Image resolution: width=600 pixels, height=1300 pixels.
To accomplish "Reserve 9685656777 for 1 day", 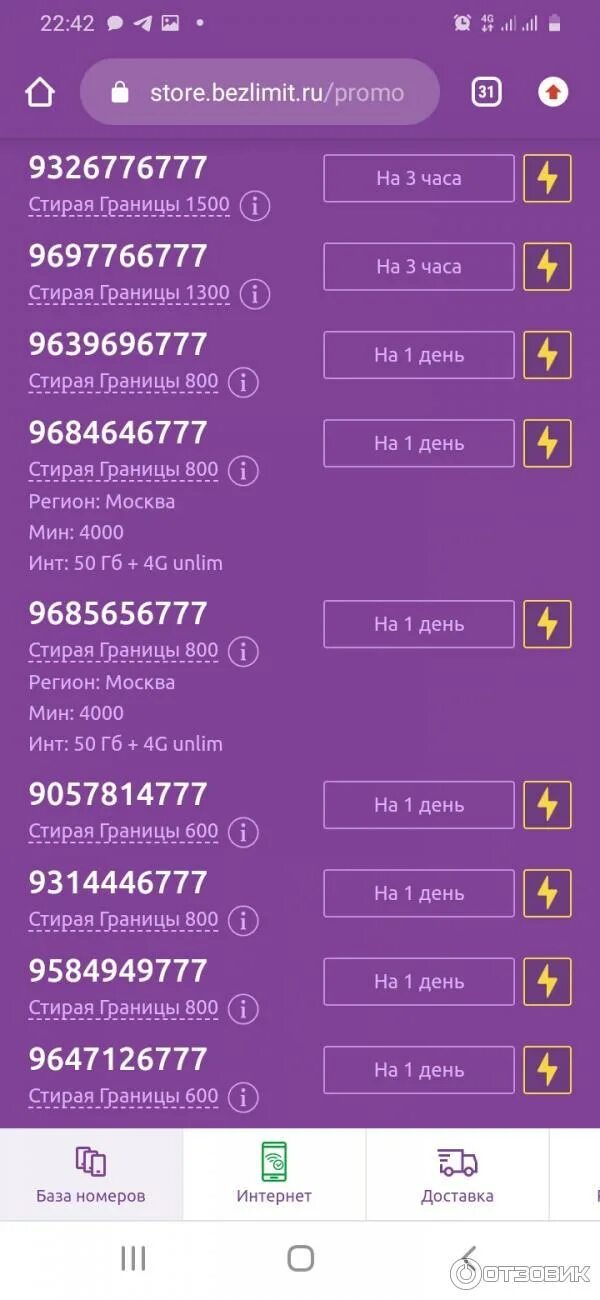I will click(418, 624).
